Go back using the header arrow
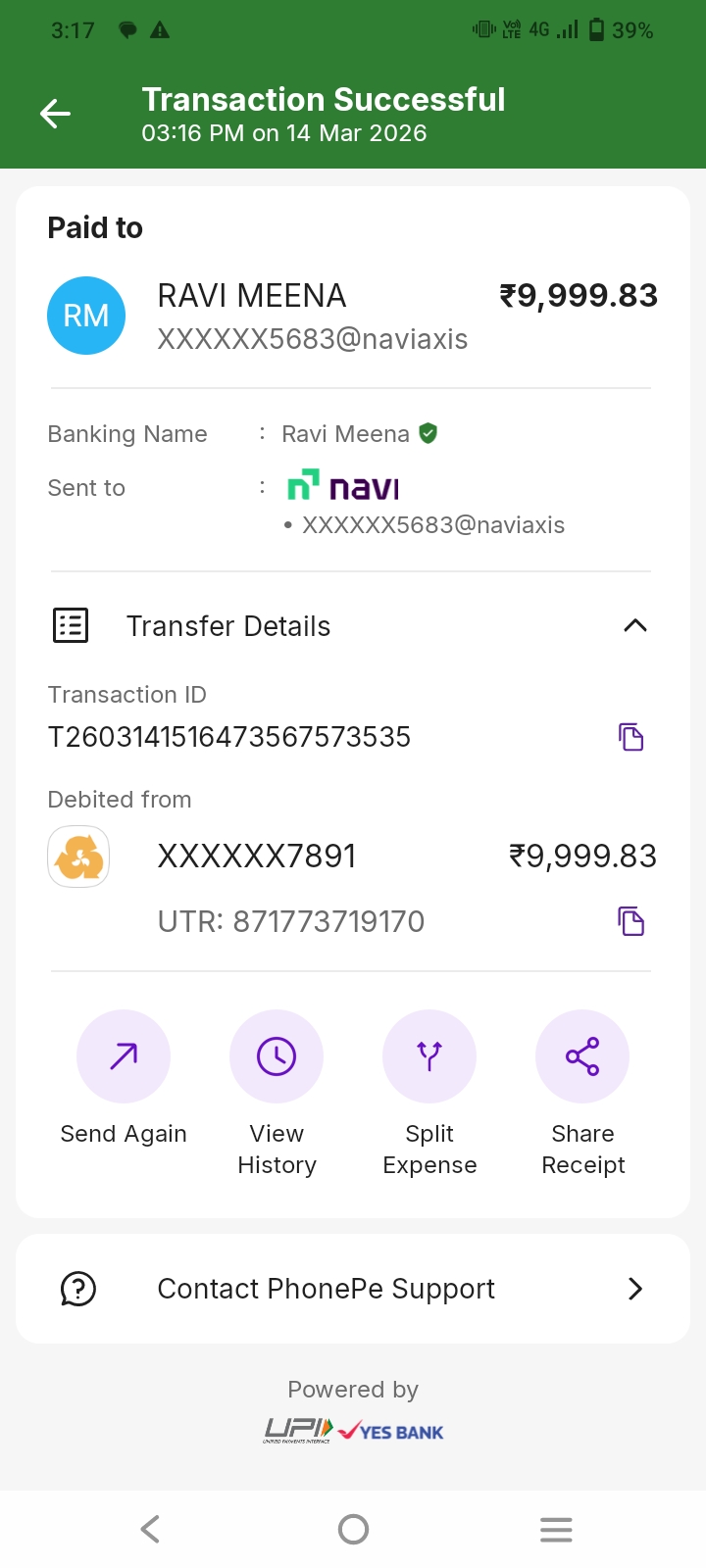 pyautogui.click(x=56, y=114)
